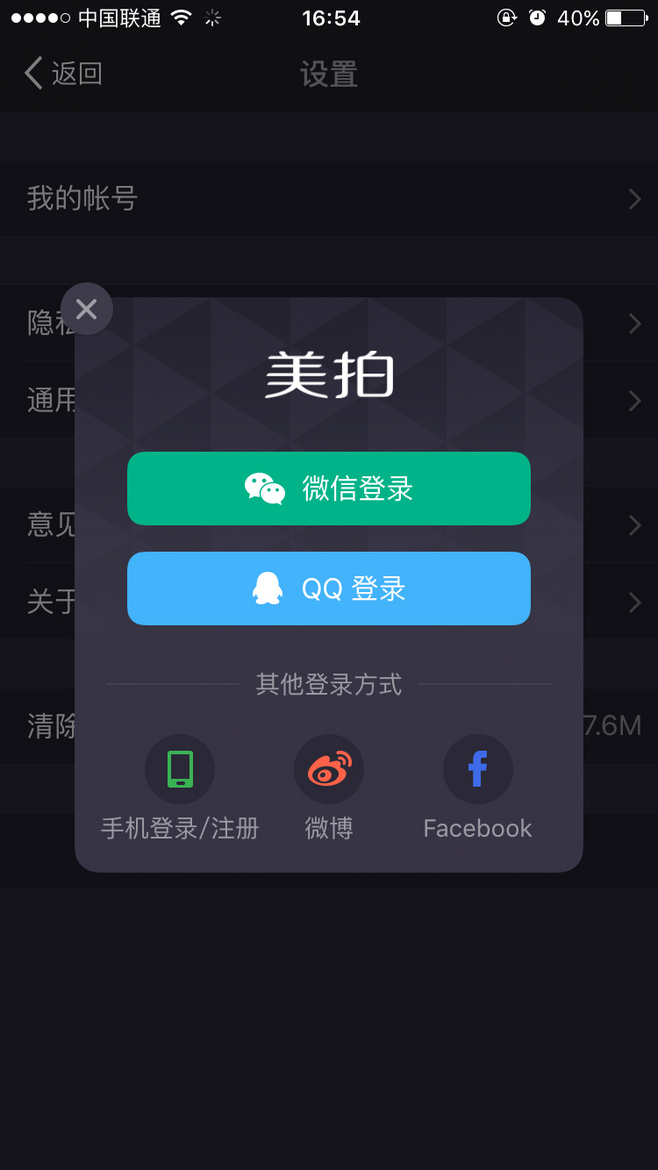Sign in with Facebook
This screenshot has width=658, height=1170.
[477, 769]
